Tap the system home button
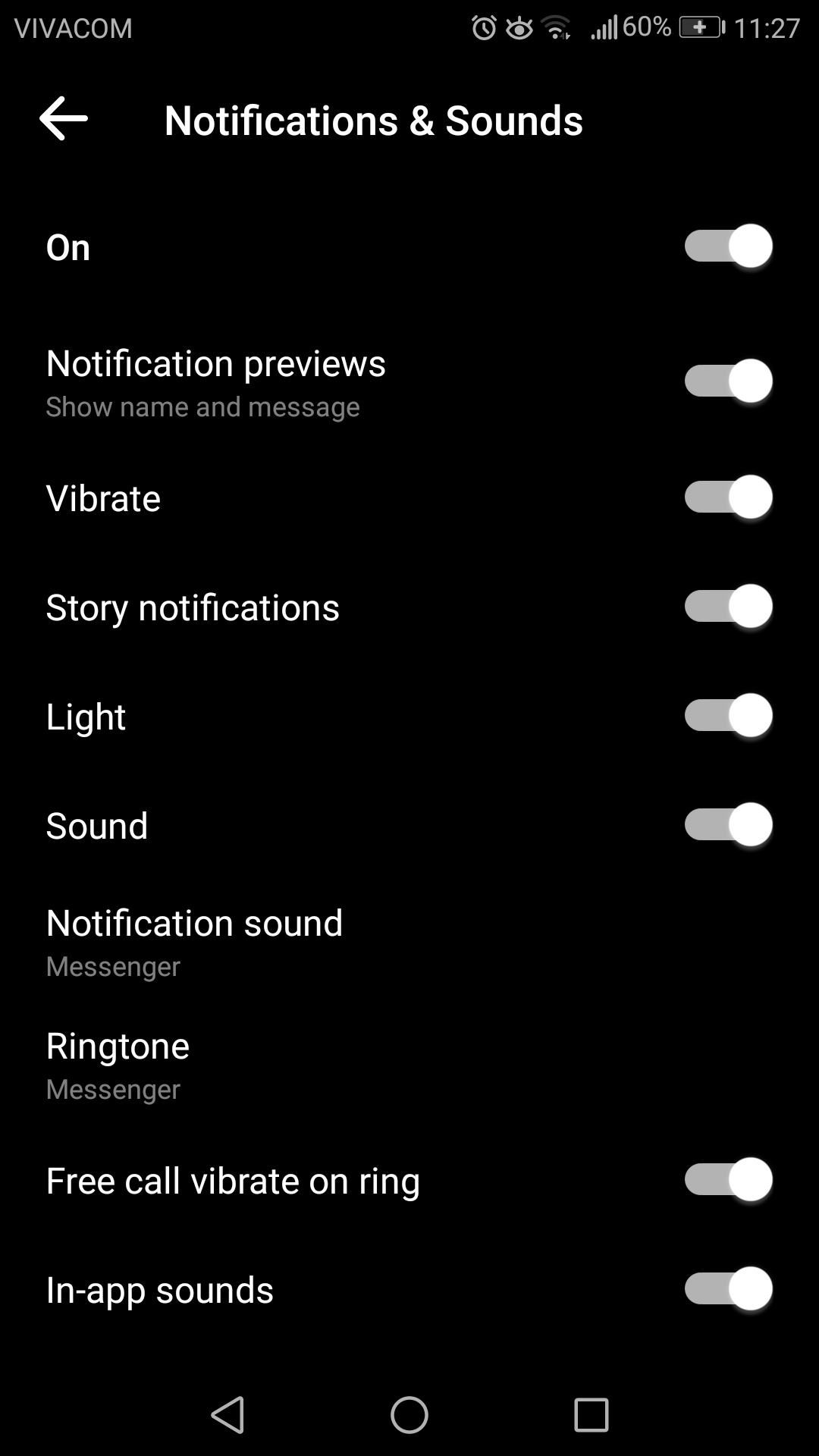The height and width of the screenshot is (1456, 819). pos(409,1415)
